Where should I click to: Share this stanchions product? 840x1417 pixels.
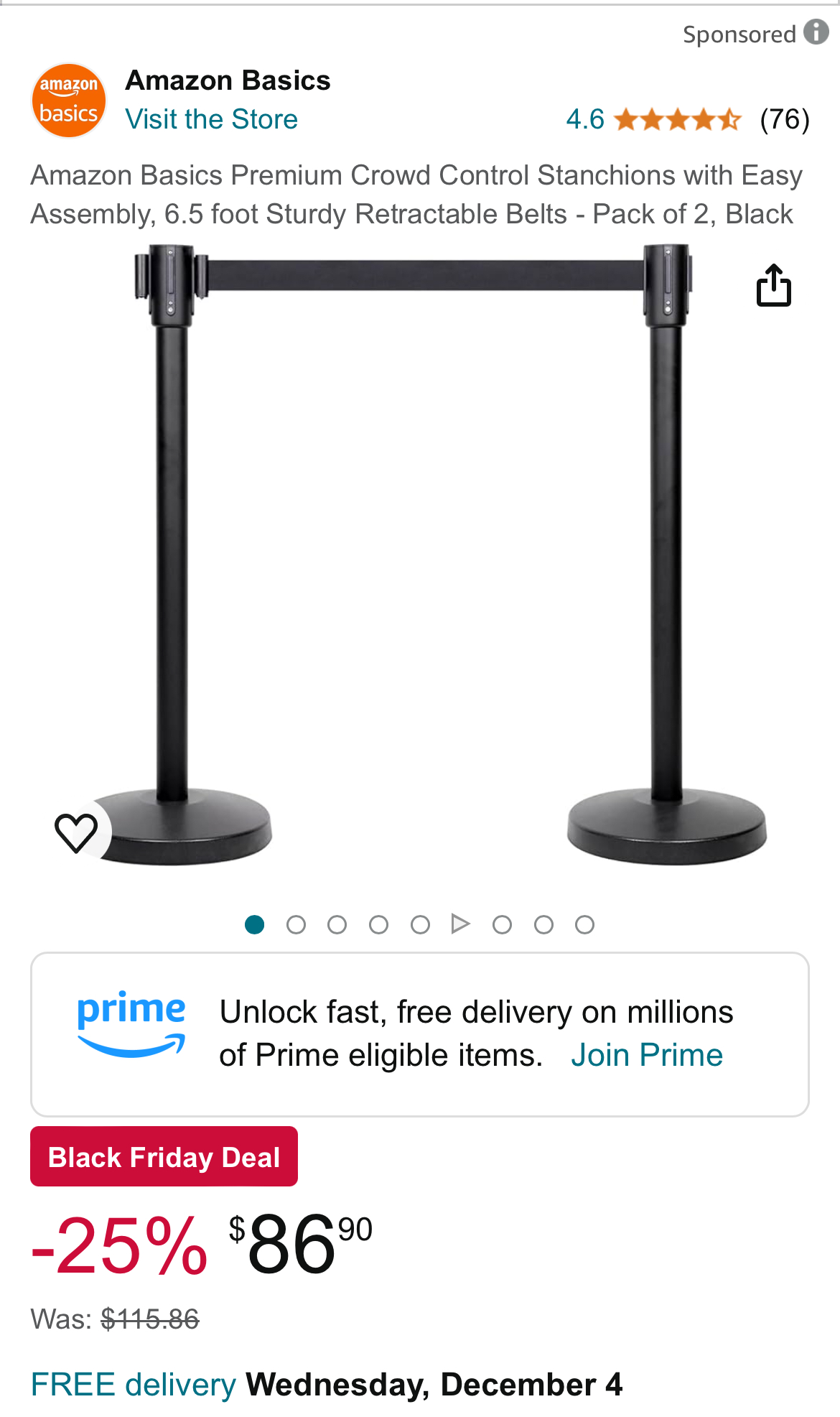(x=773, y=286)
